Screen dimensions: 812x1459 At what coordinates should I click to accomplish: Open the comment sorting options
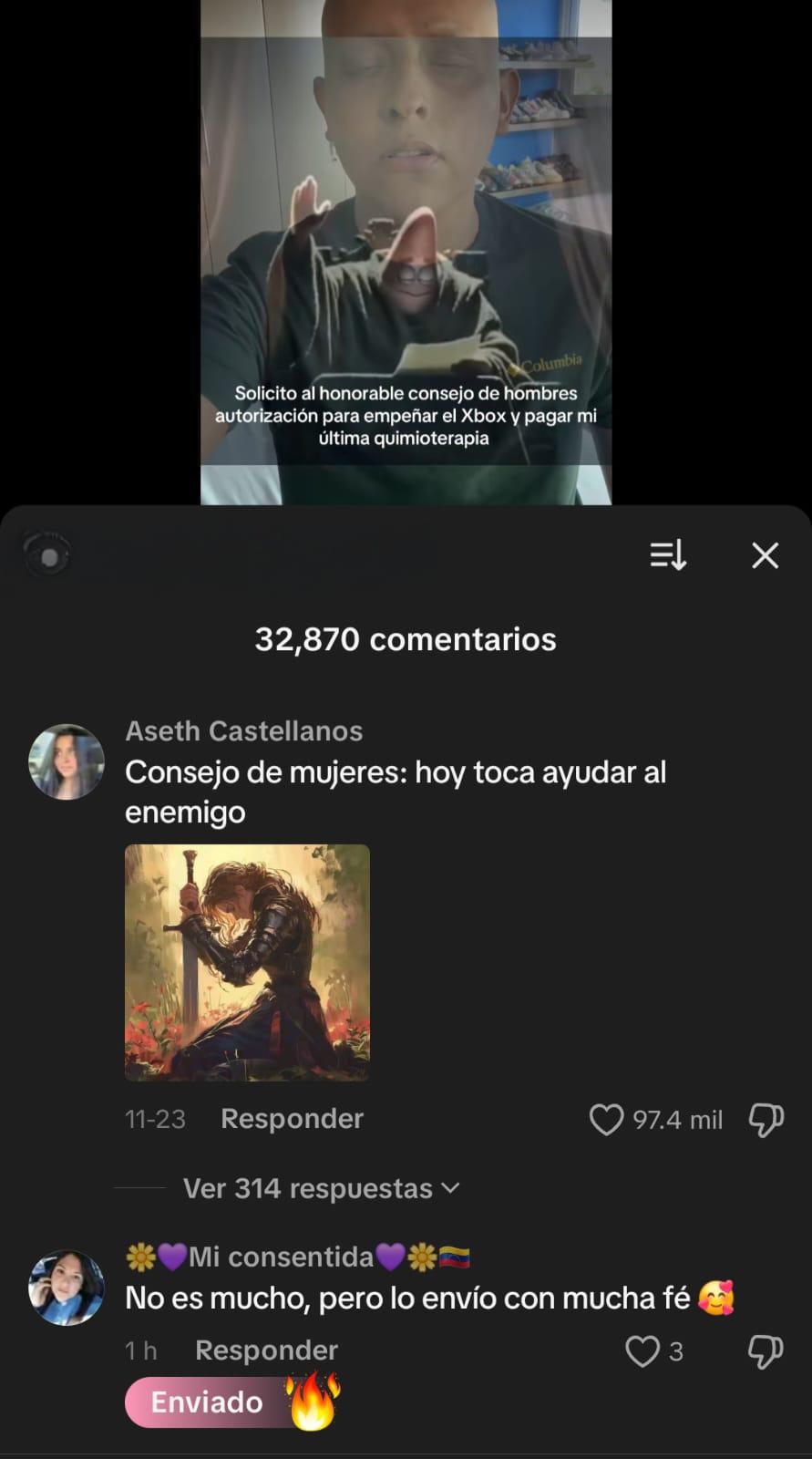[x=668, y=555]
